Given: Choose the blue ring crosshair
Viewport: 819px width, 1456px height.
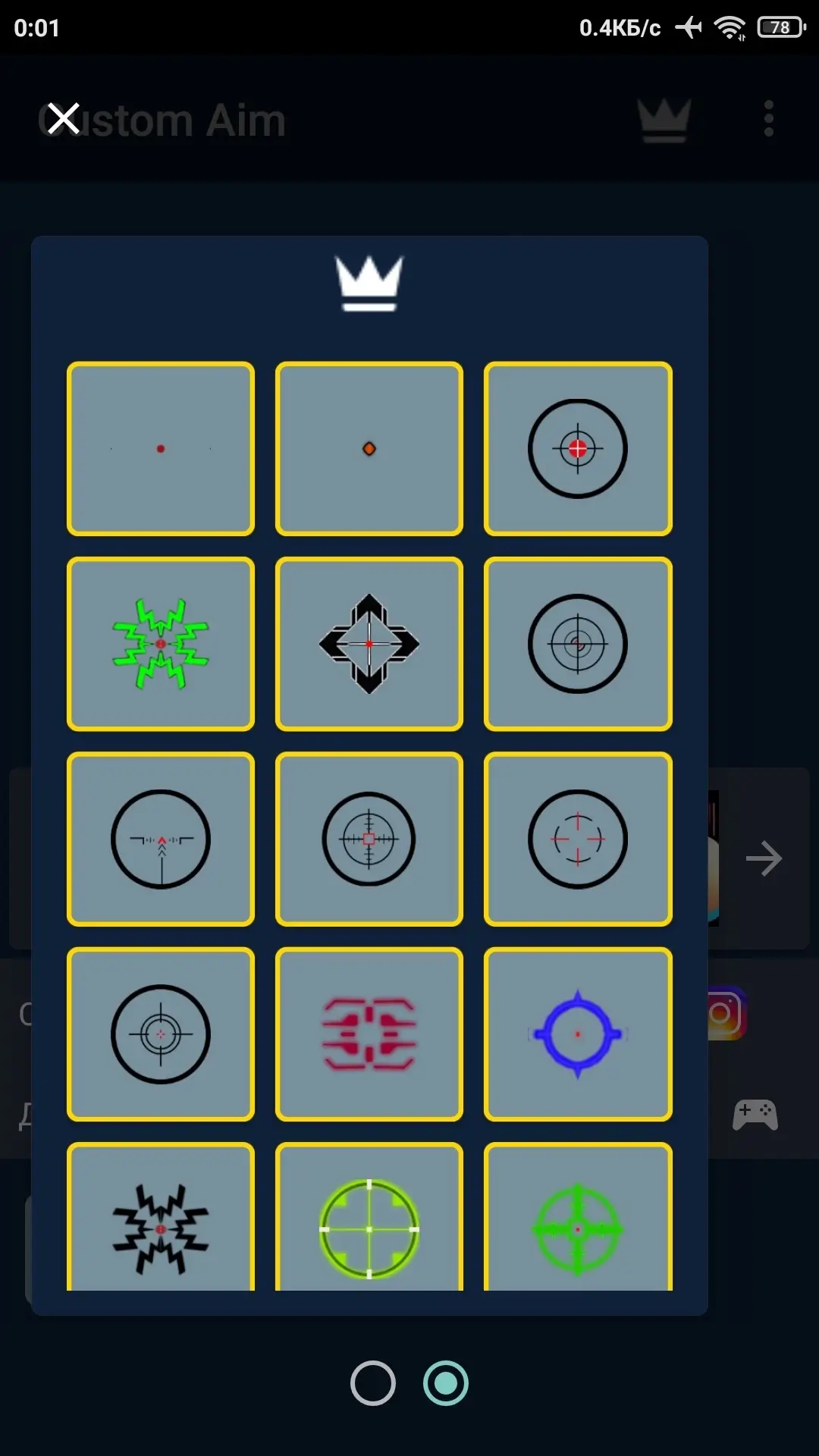Looking at the screenshot, I should click(x=578, y=1034).
